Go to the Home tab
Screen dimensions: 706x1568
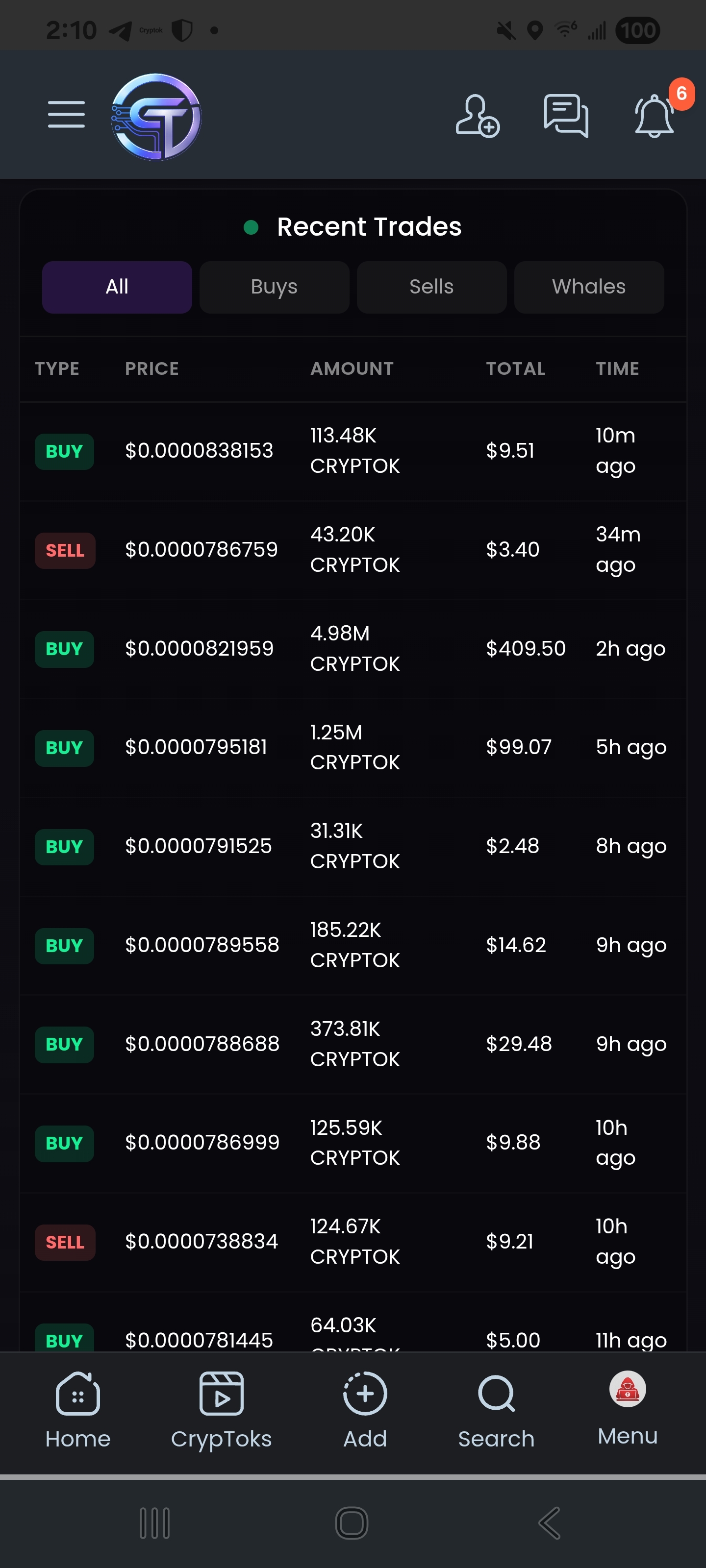pos(78,1411)
